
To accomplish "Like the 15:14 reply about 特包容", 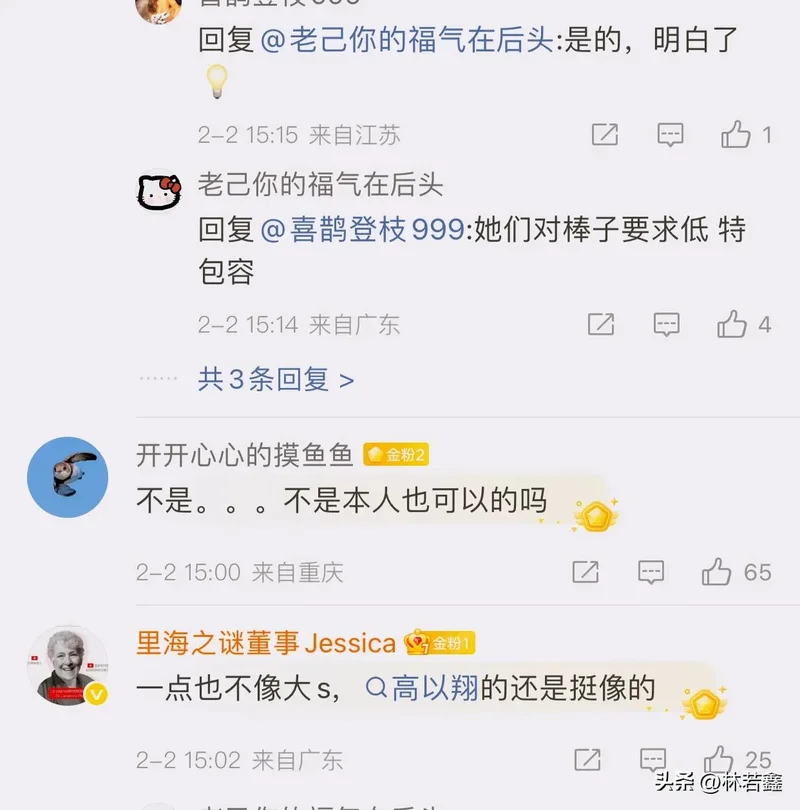I will (x=733, y=324).
